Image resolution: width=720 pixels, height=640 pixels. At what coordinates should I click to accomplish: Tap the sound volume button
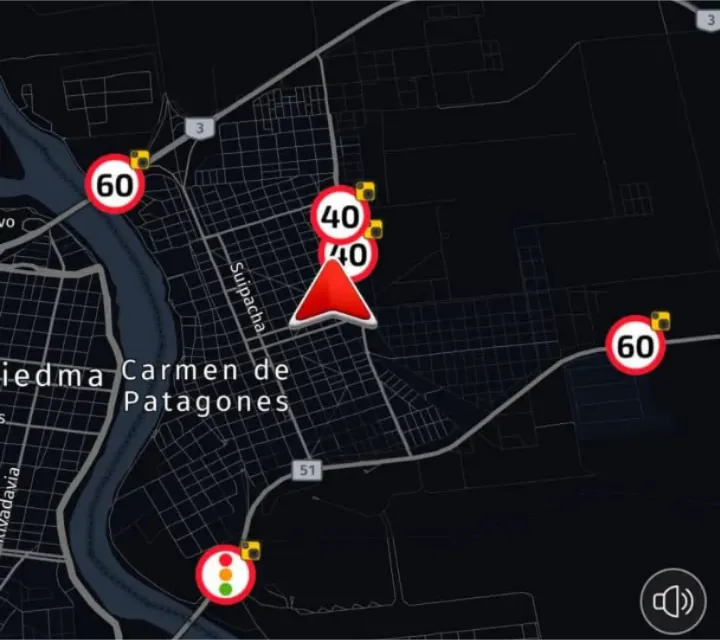[672, 600]
